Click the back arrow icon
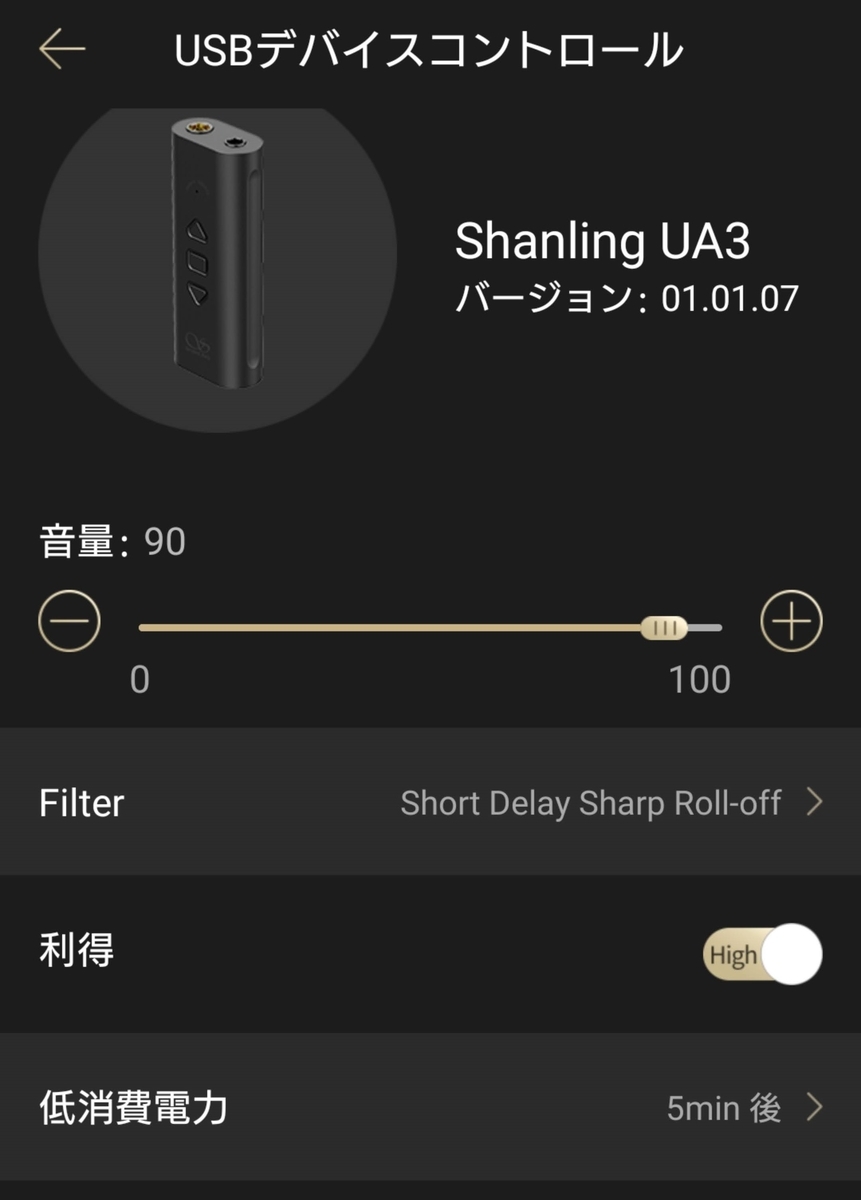This screenshot has height=1200, width=861. pos(61,46)
